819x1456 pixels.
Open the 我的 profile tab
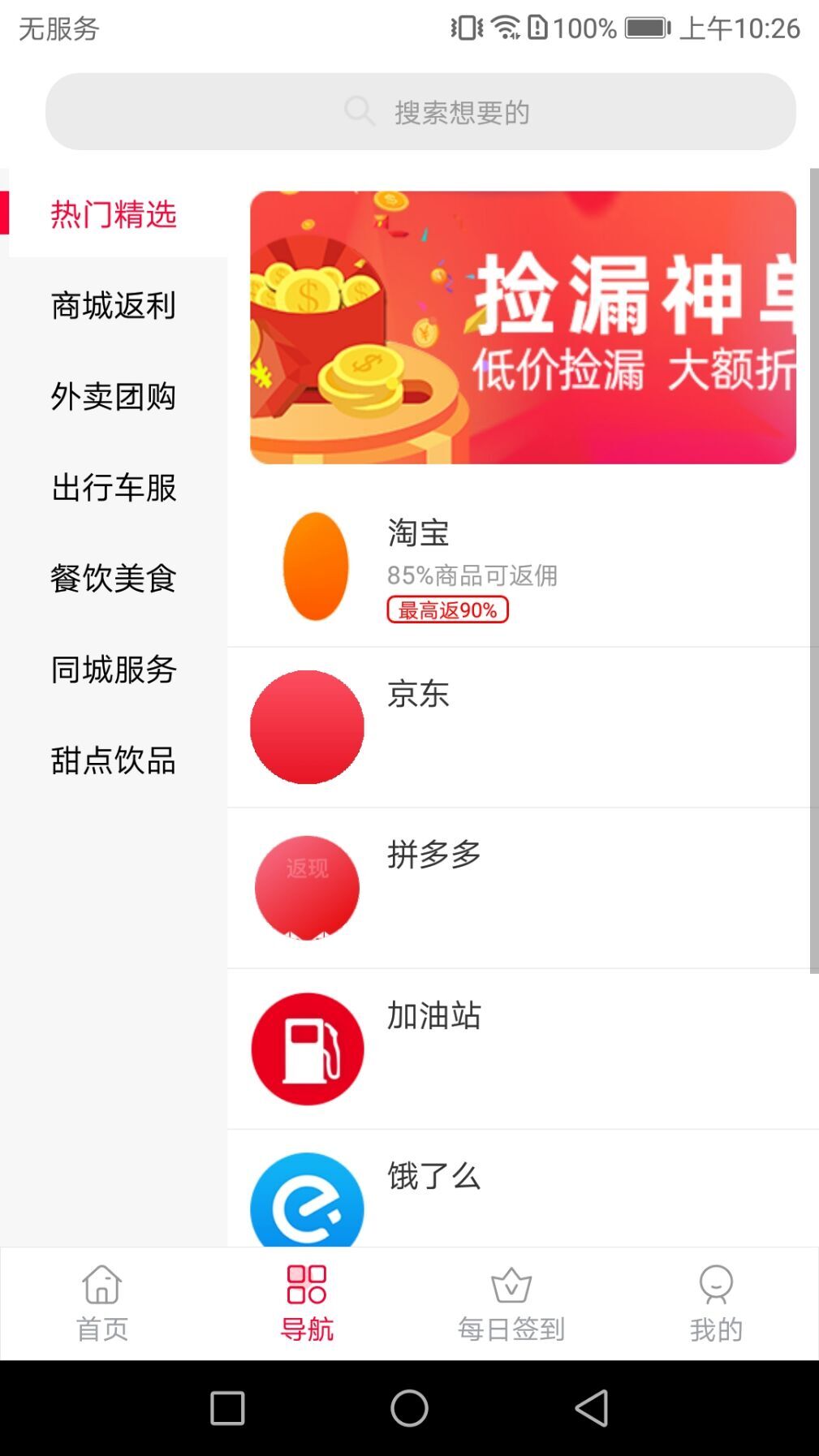(716, 1303)
